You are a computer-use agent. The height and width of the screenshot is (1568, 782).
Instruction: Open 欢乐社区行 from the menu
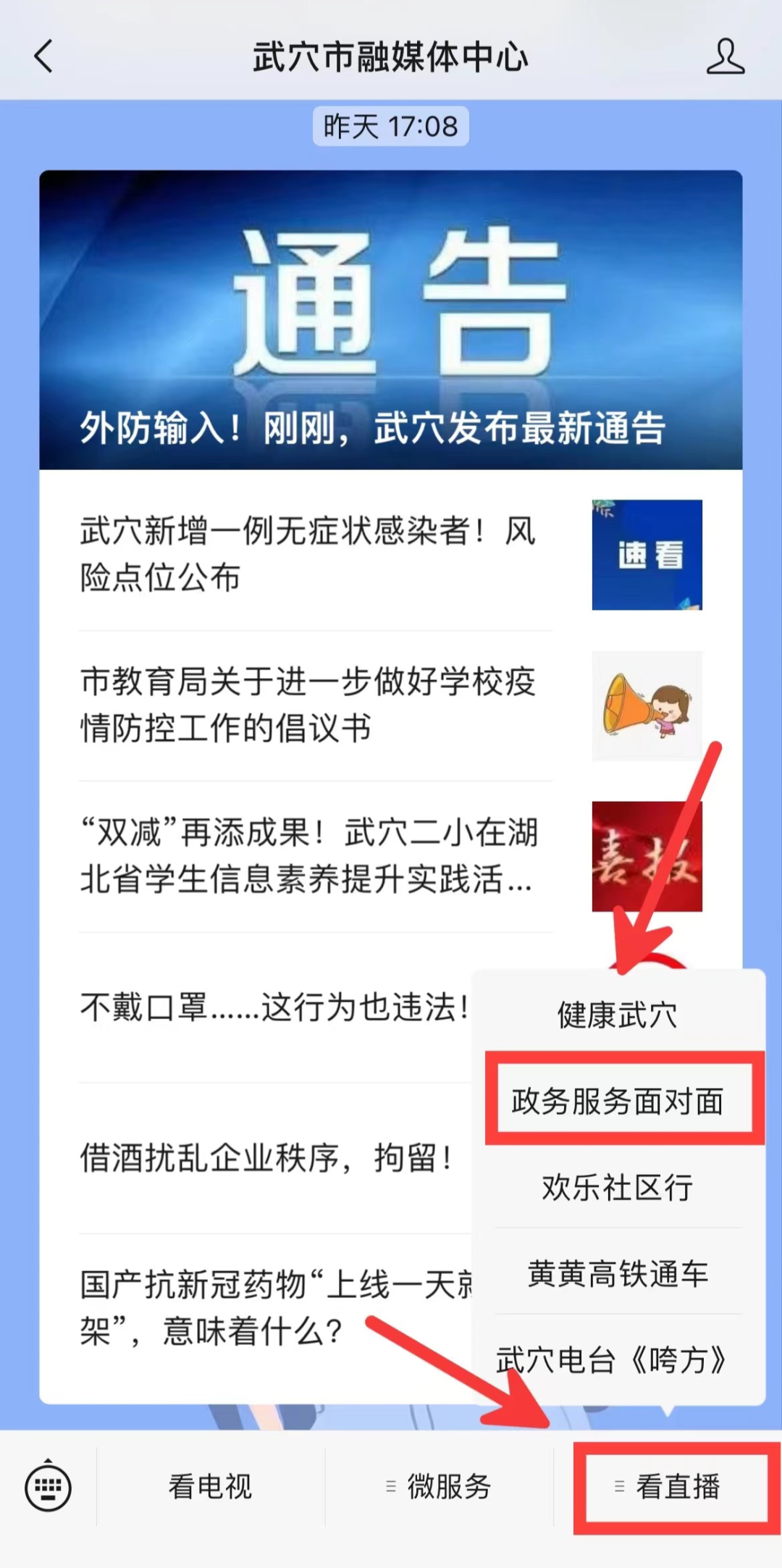coord(618,1188)
